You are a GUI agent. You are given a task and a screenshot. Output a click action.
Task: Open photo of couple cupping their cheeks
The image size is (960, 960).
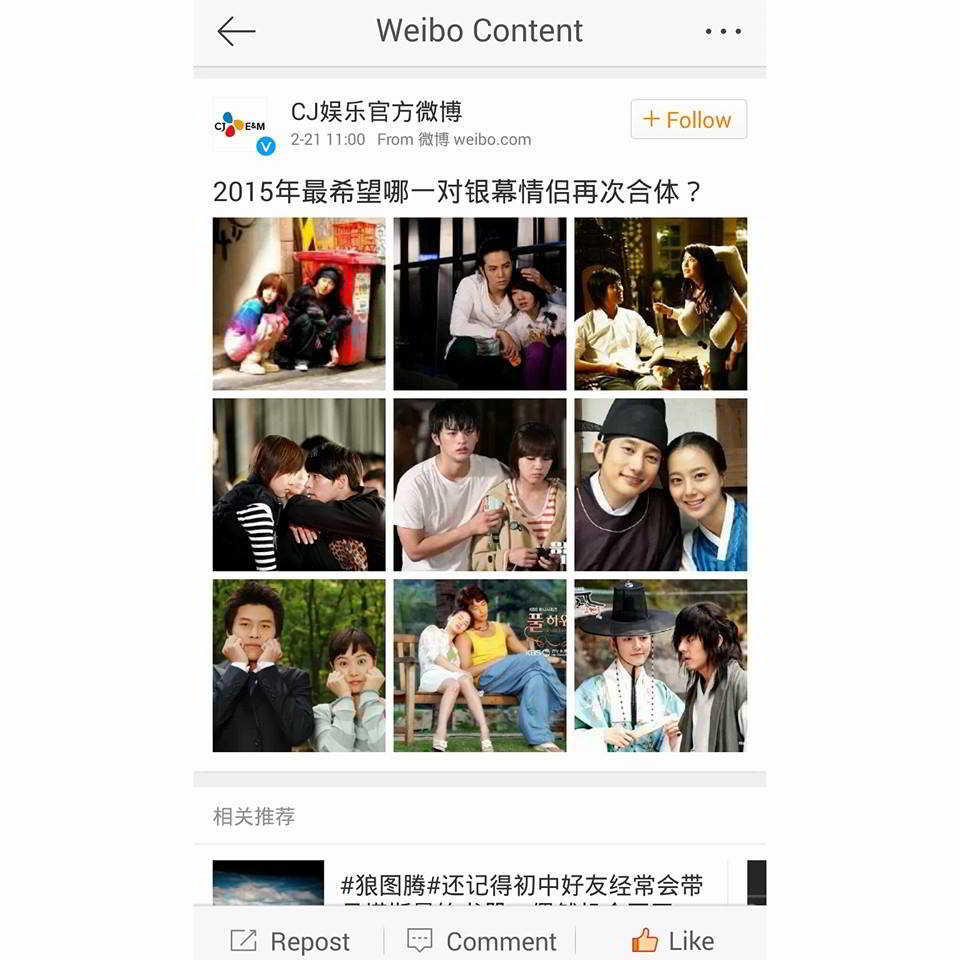point(299,666)
